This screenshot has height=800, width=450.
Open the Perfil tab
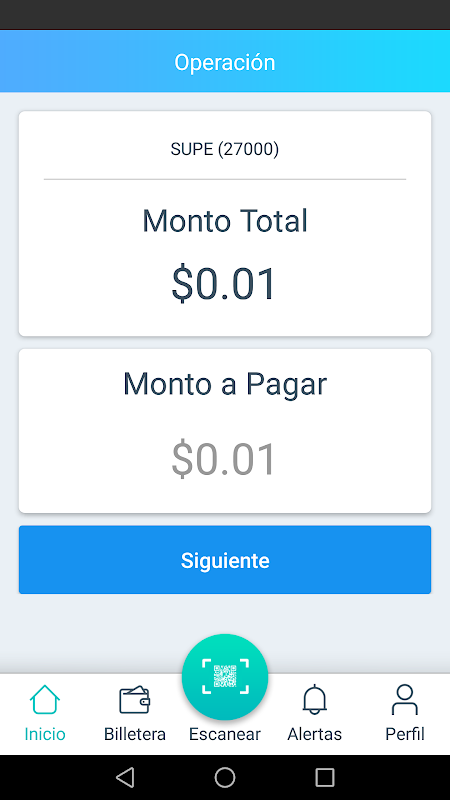pos(405,713)
